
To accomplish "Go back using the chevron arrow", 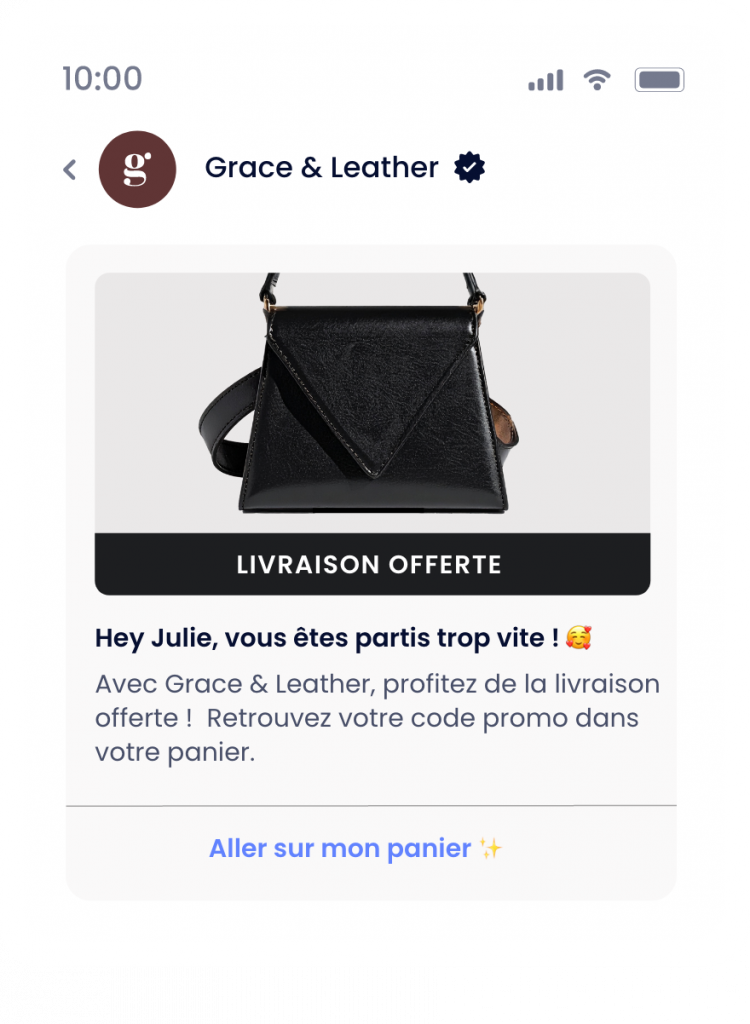I will point(68,169).
